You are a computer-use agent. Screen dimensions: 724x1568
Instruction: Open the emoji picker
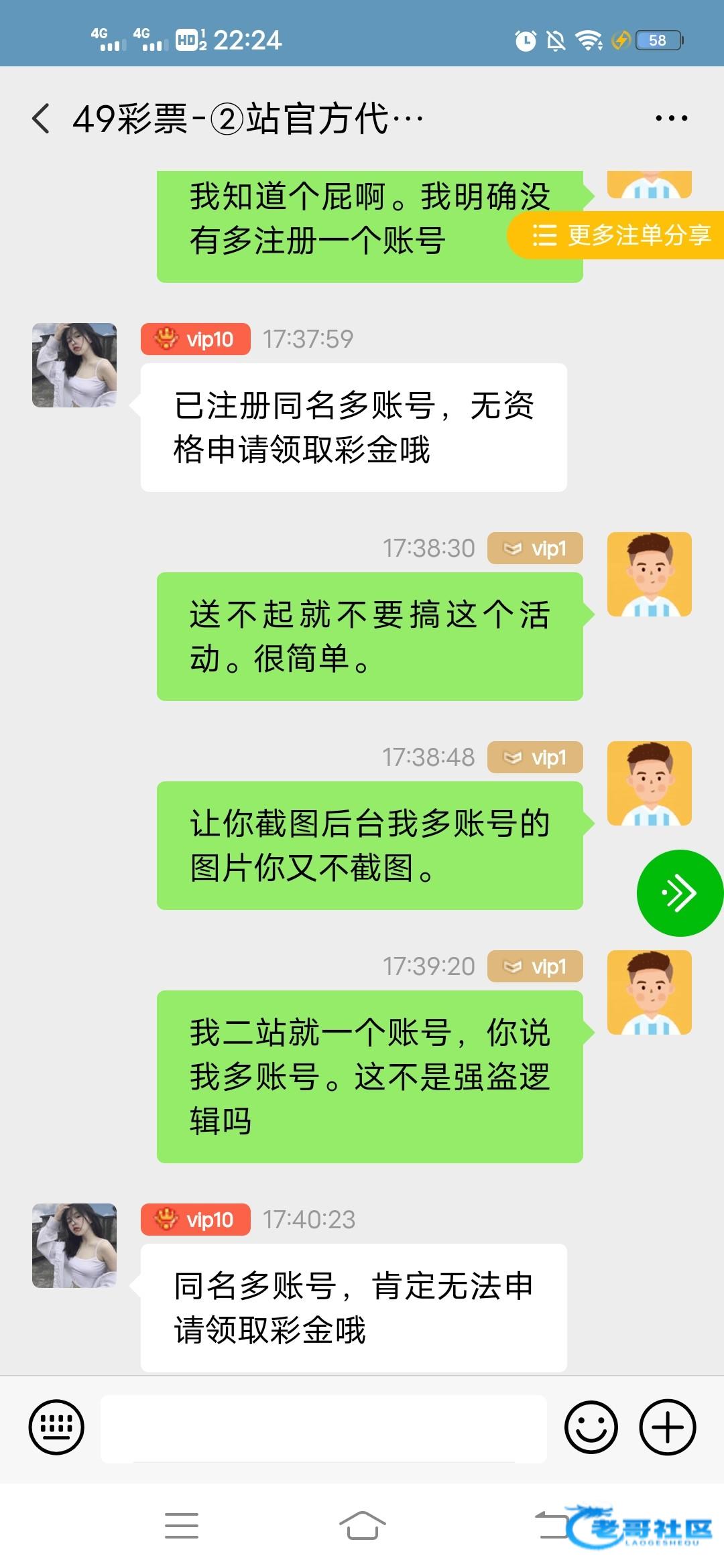(x=591, y=1427)
